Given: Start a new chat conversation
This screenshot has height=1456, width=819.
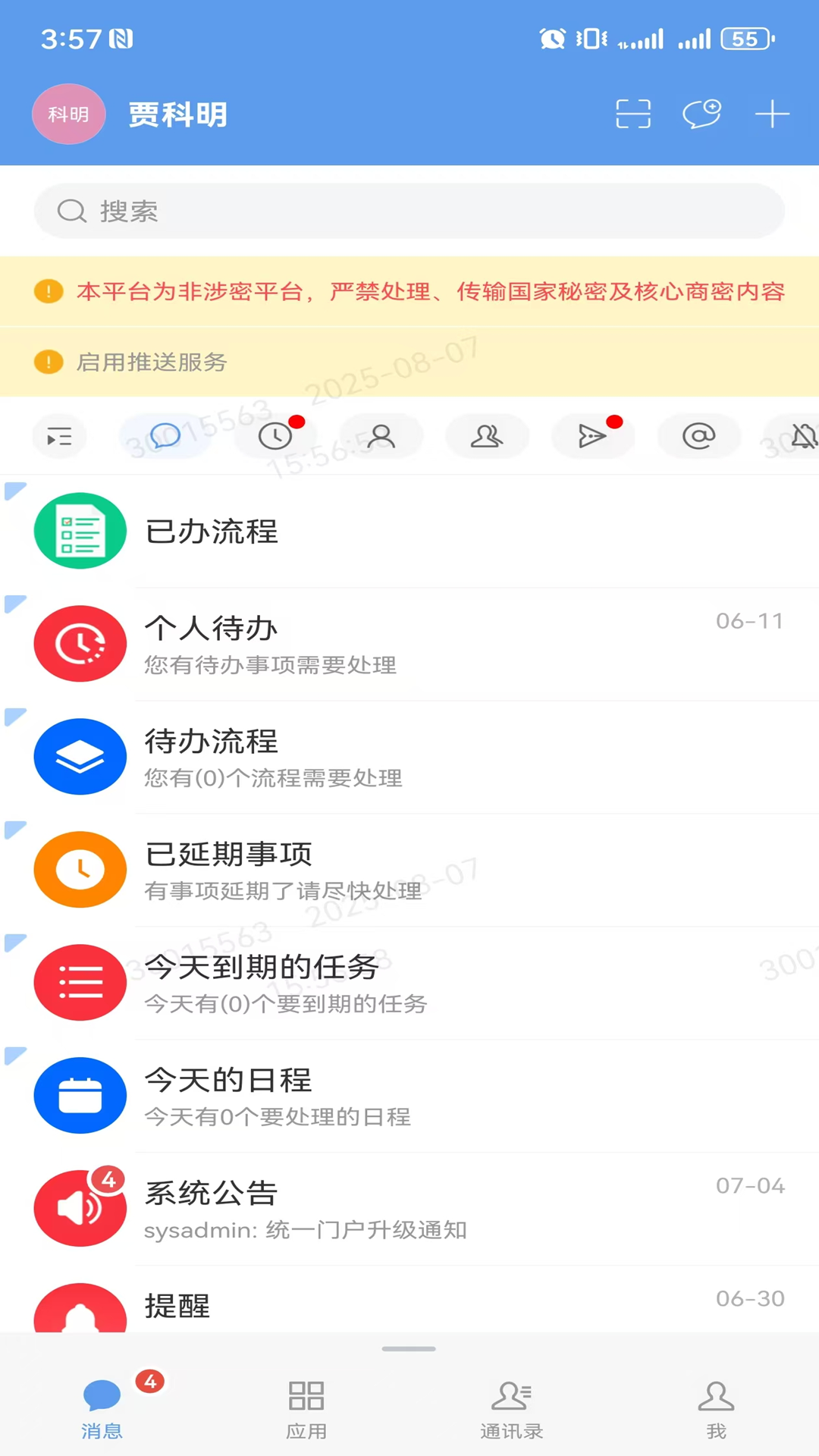Looking at the screenshot, I should tap(701, 114).
